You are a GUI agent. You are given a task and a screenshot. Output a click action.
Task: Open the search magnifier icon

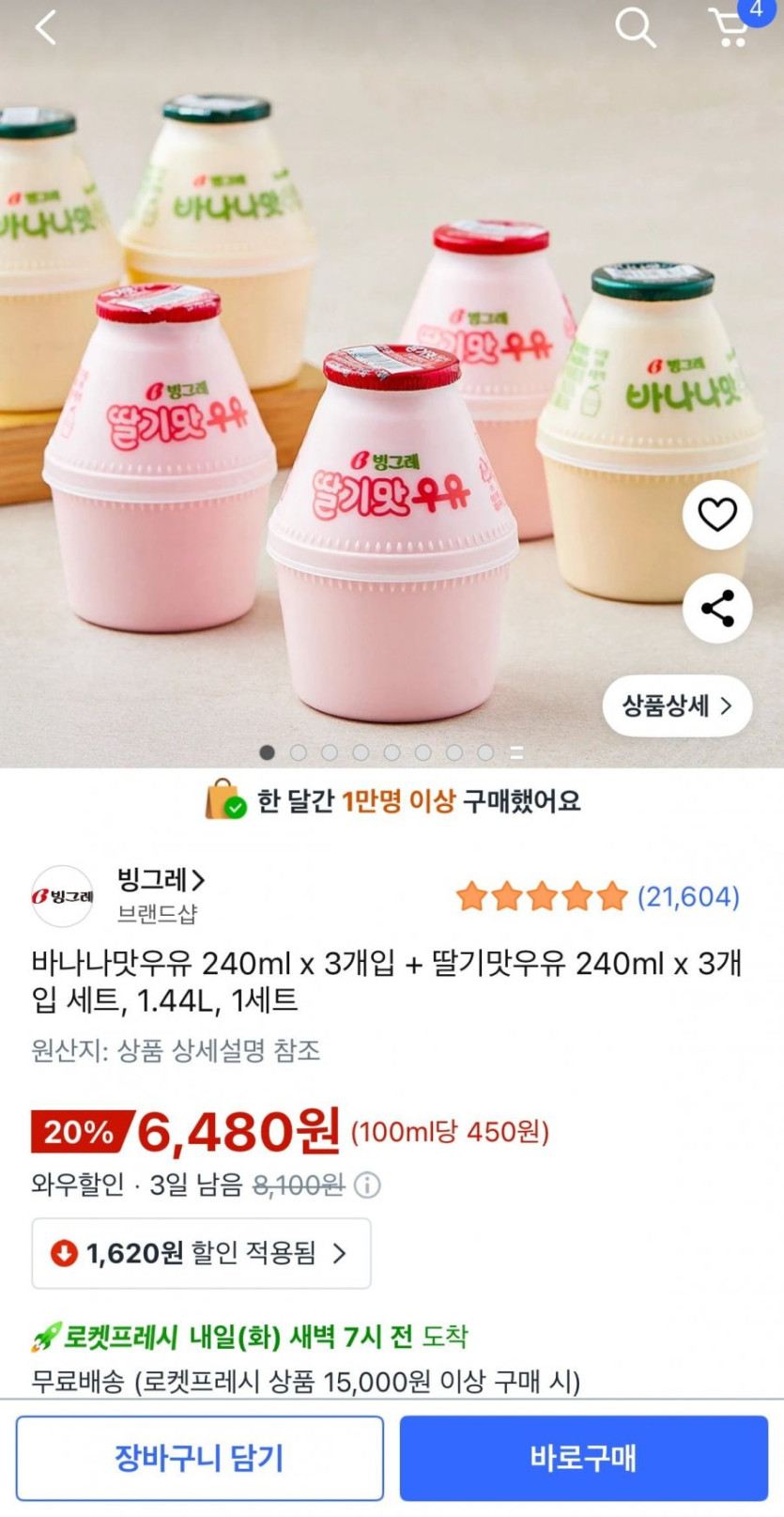pos(635,28)
